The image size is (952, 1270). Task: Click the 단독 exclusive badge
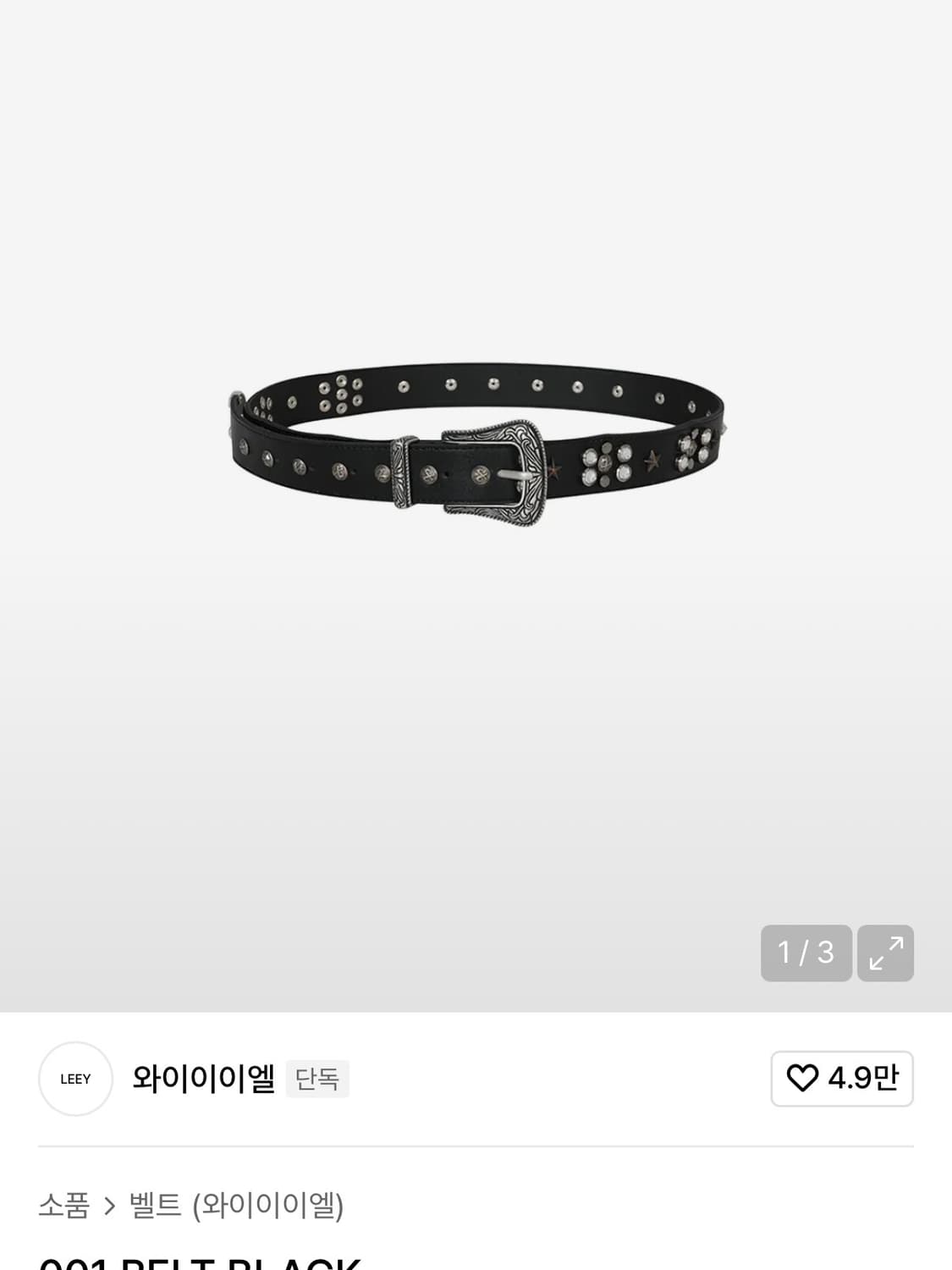[x=318, y=1079]
